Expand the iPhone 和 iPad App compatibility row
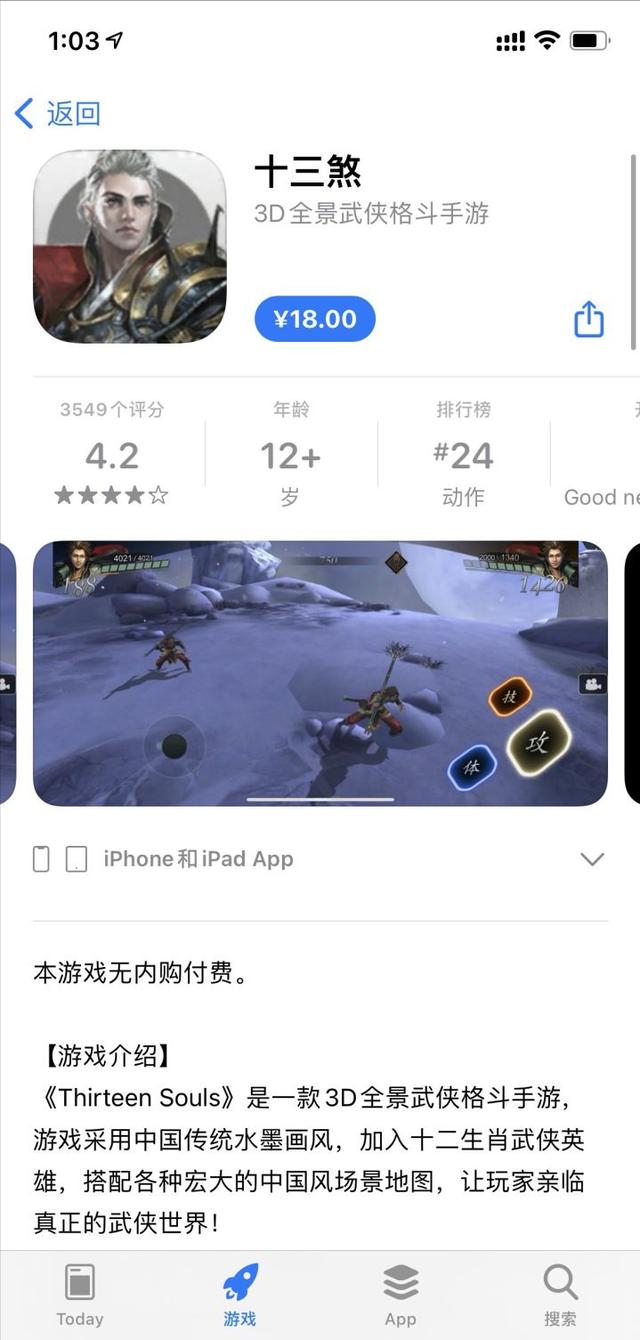 click(592, 859)
